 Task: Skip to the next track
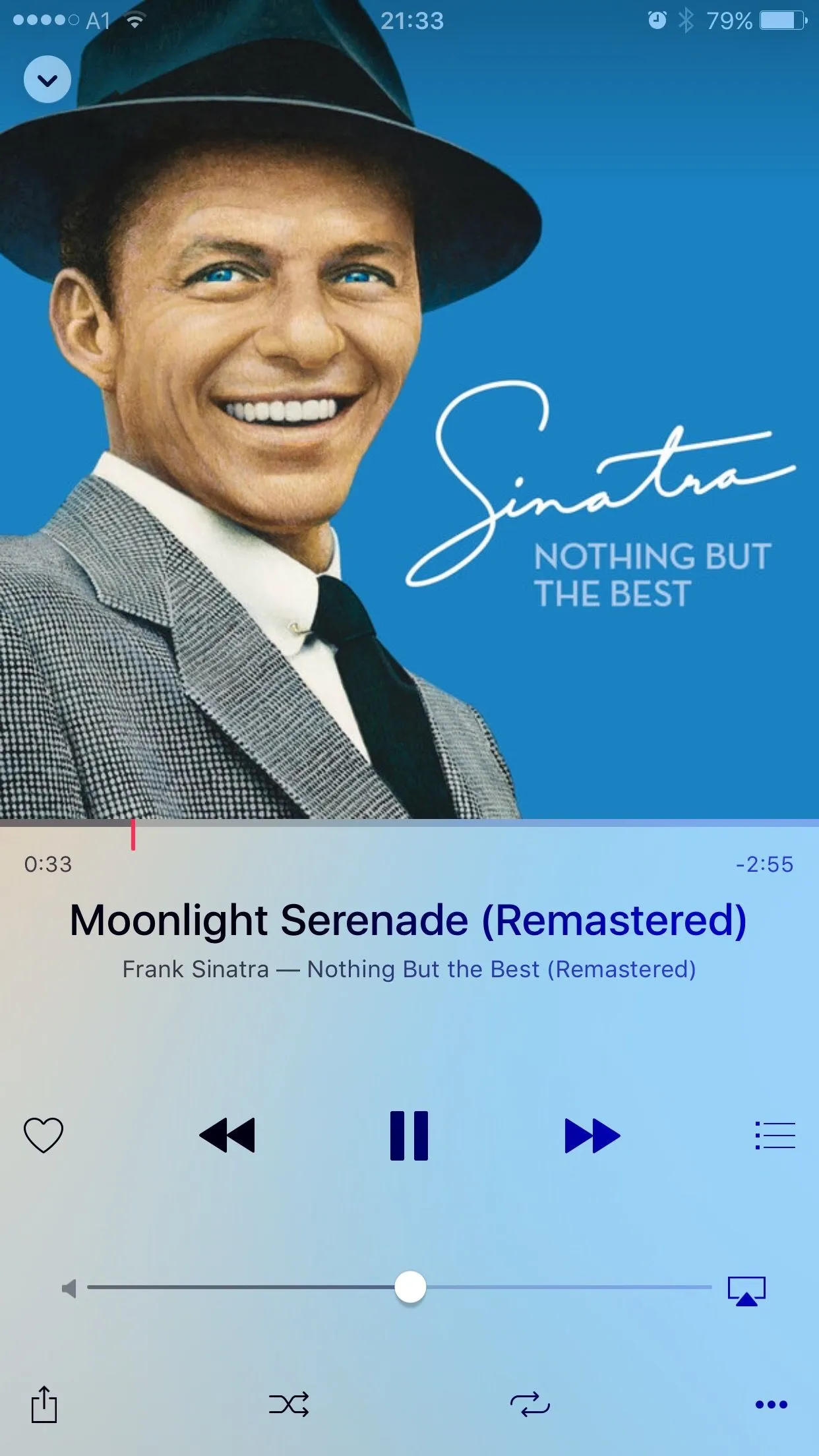click(592, 1136)
